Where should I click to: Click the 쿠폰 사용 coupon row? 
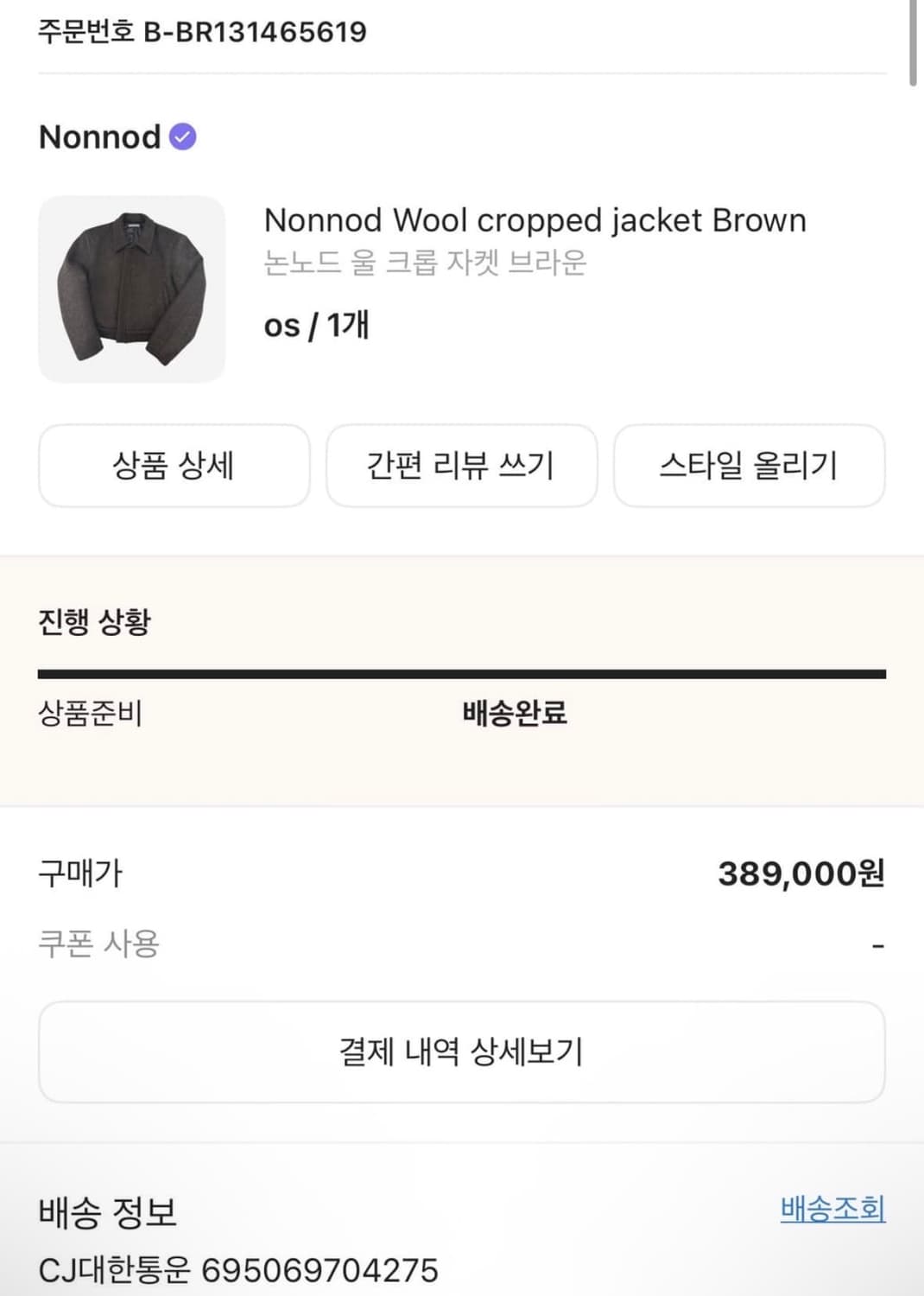pyautogui.click(x=100, y=943)
